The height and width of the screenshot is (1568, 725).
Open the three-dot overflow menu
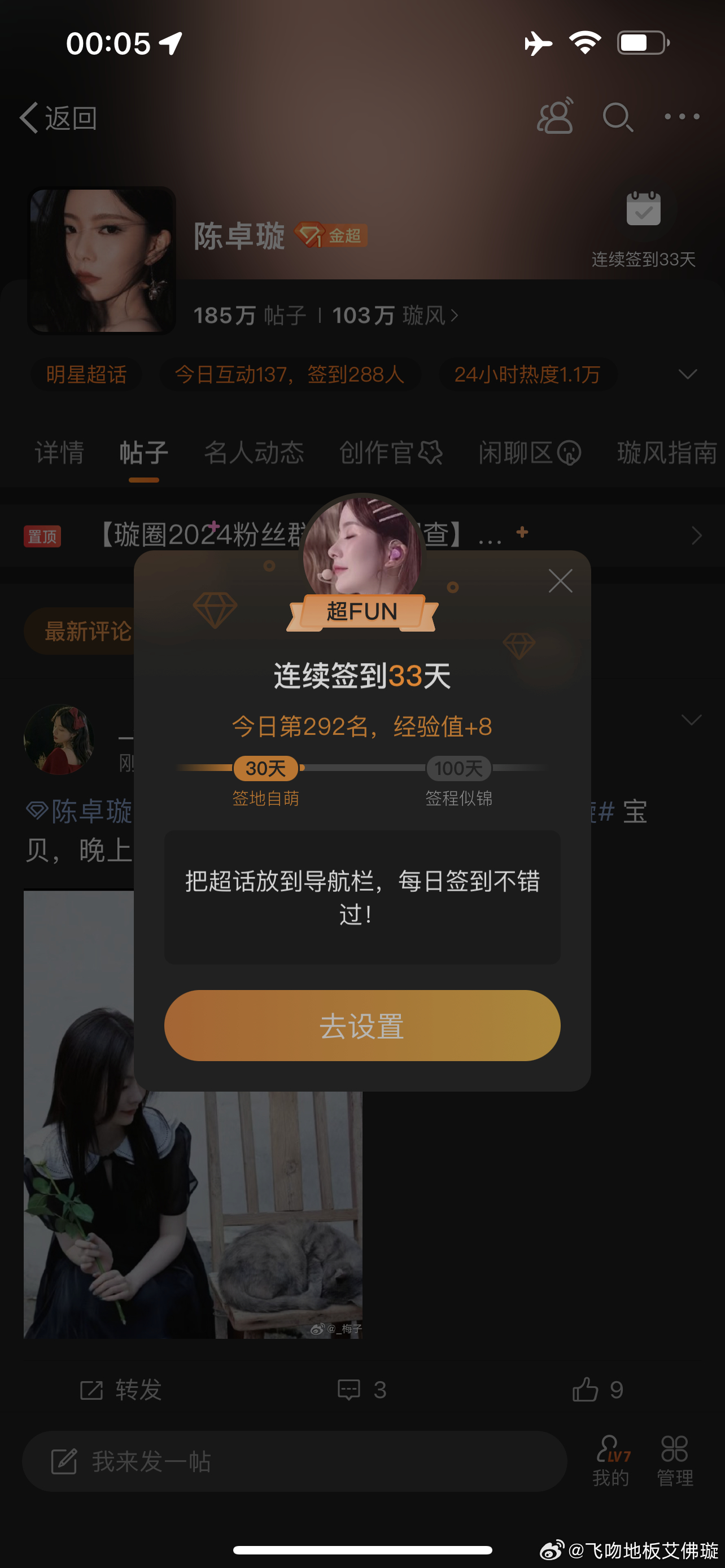(x=682, y=116)
